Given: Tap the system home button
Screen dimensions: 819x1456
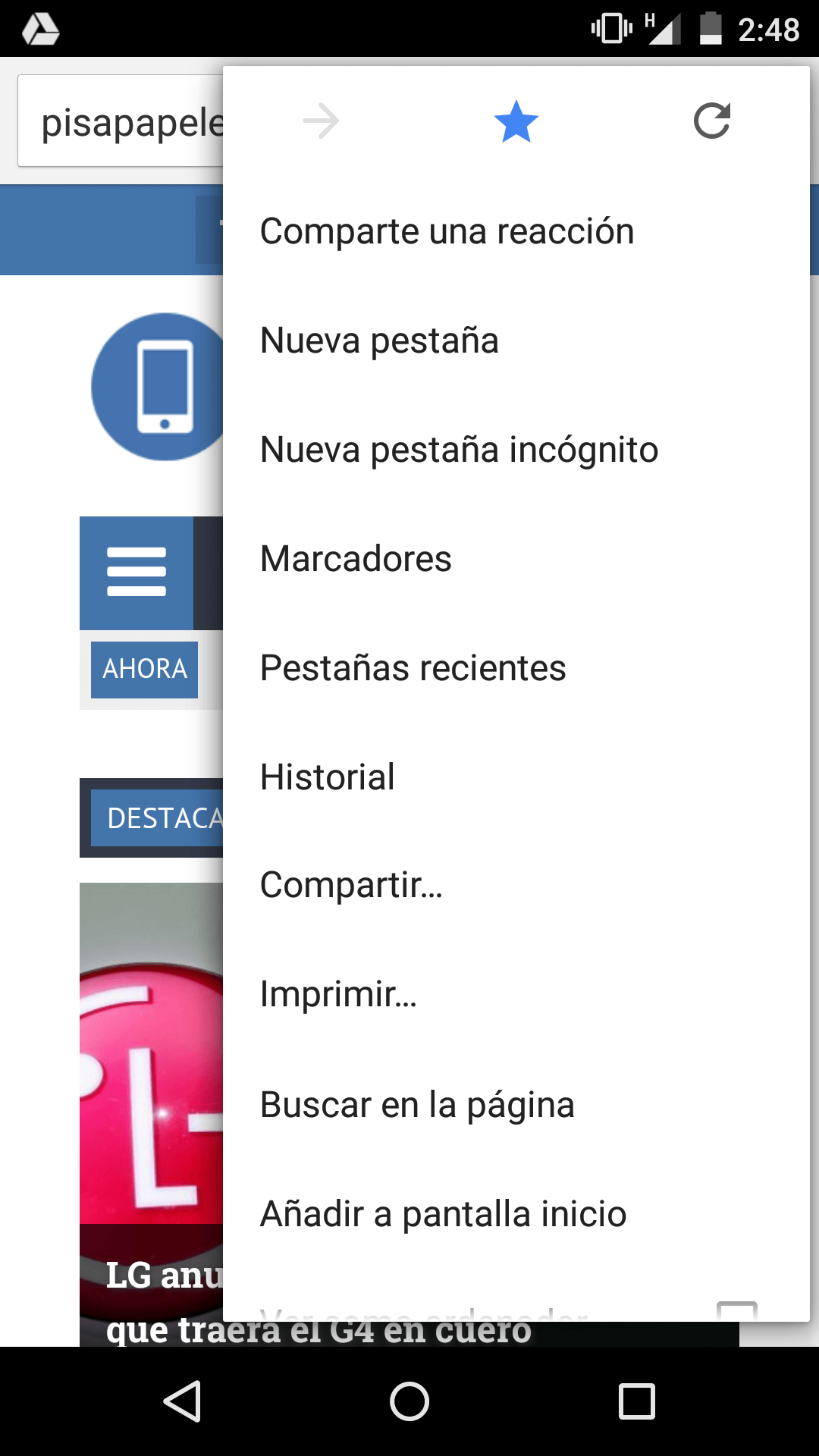Looking at the screenshot, I should tap(409, 1401).
